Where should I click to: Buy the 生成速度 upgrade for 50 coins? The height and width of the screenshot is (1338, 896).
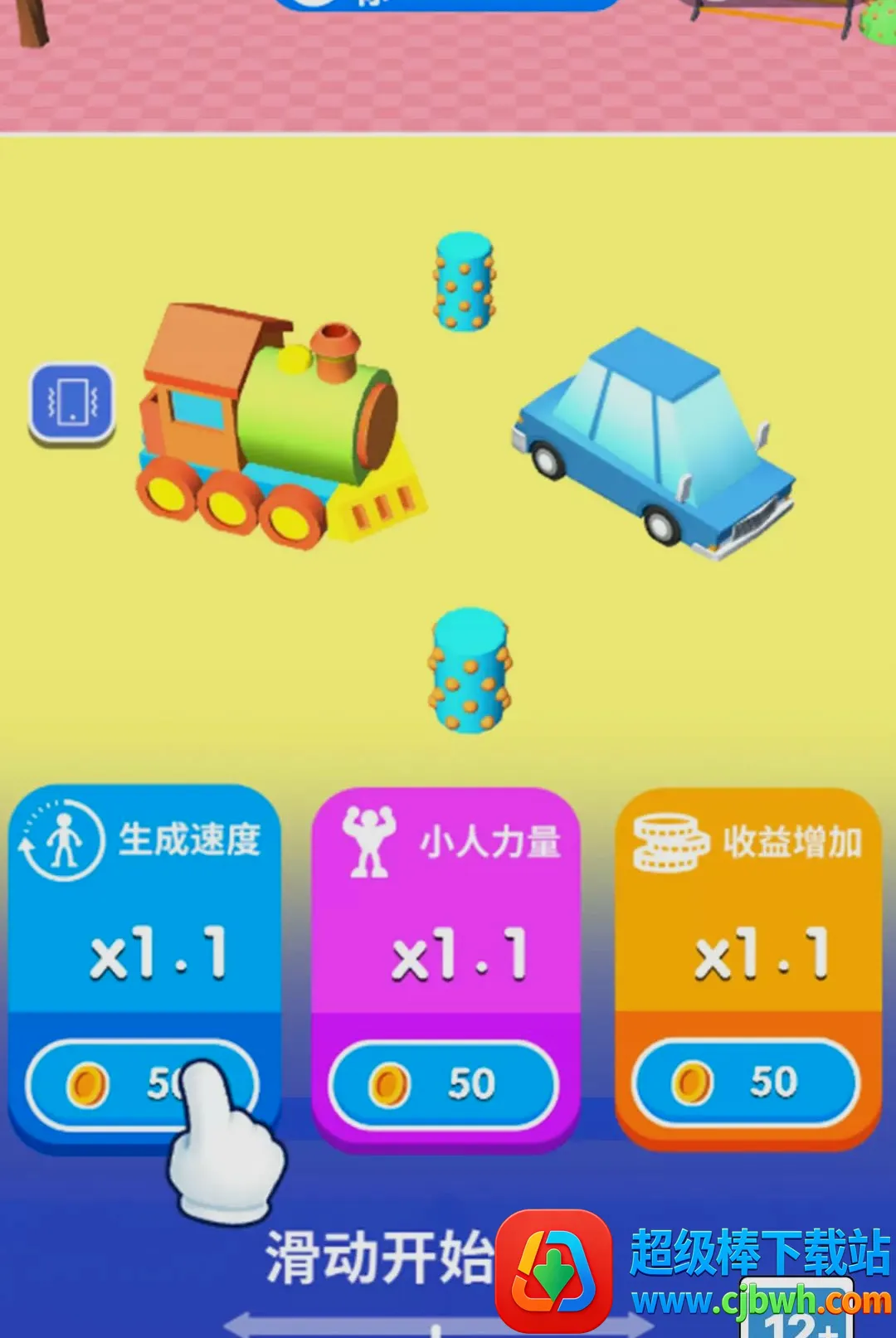(x=142, y=1084)
